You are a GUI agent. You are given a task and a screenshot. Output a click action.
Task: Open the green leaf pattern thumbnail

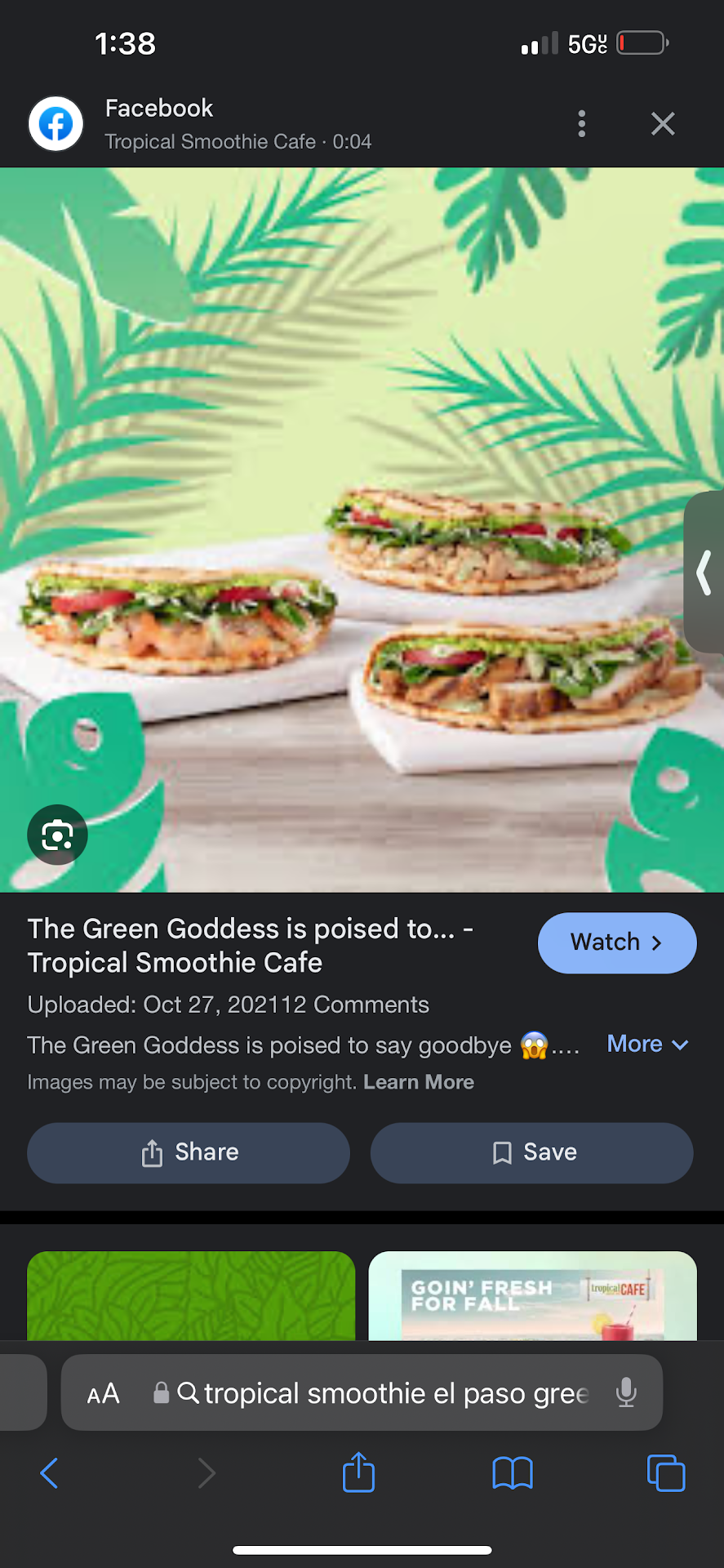(191, 1296)
